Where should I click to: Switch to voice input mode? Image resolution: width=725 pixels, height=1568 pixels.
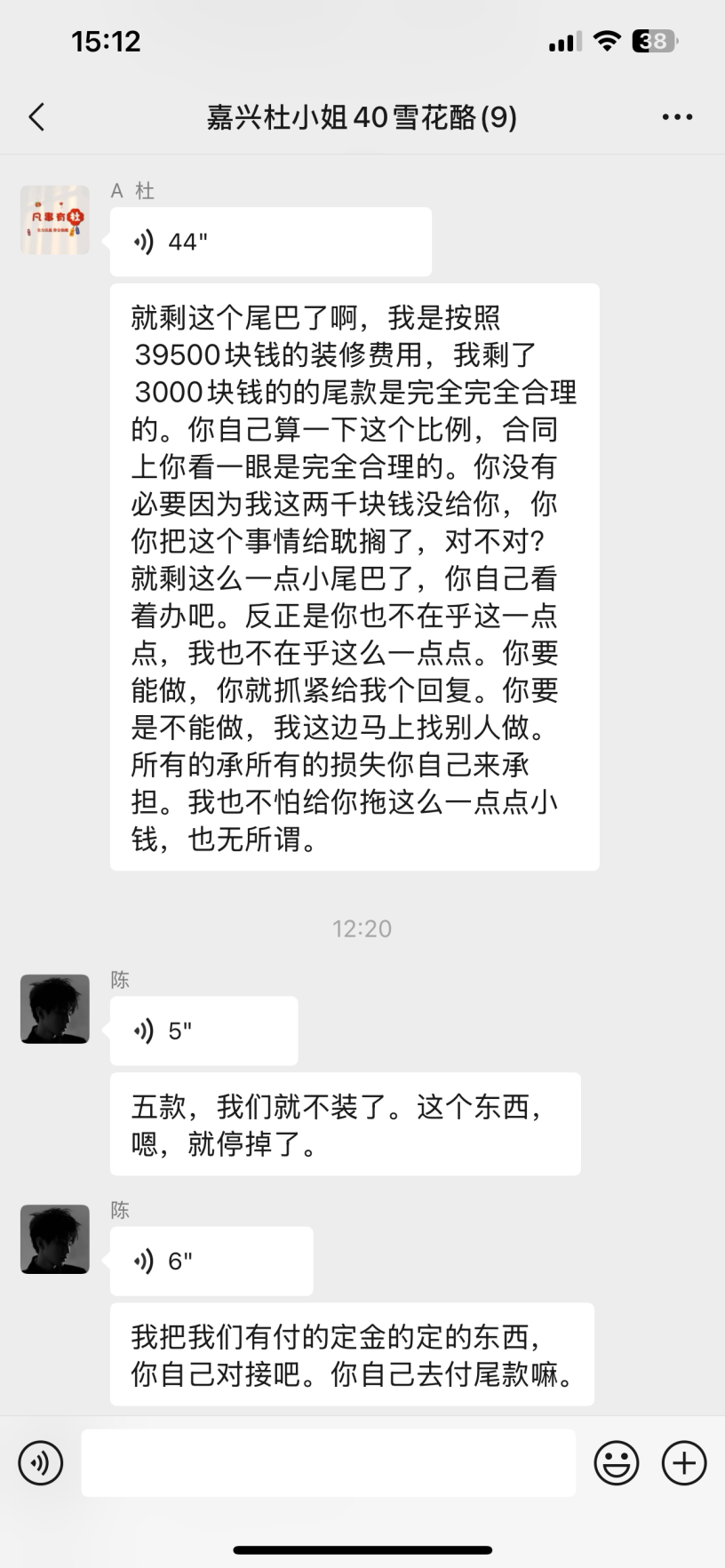(41, 1463)
